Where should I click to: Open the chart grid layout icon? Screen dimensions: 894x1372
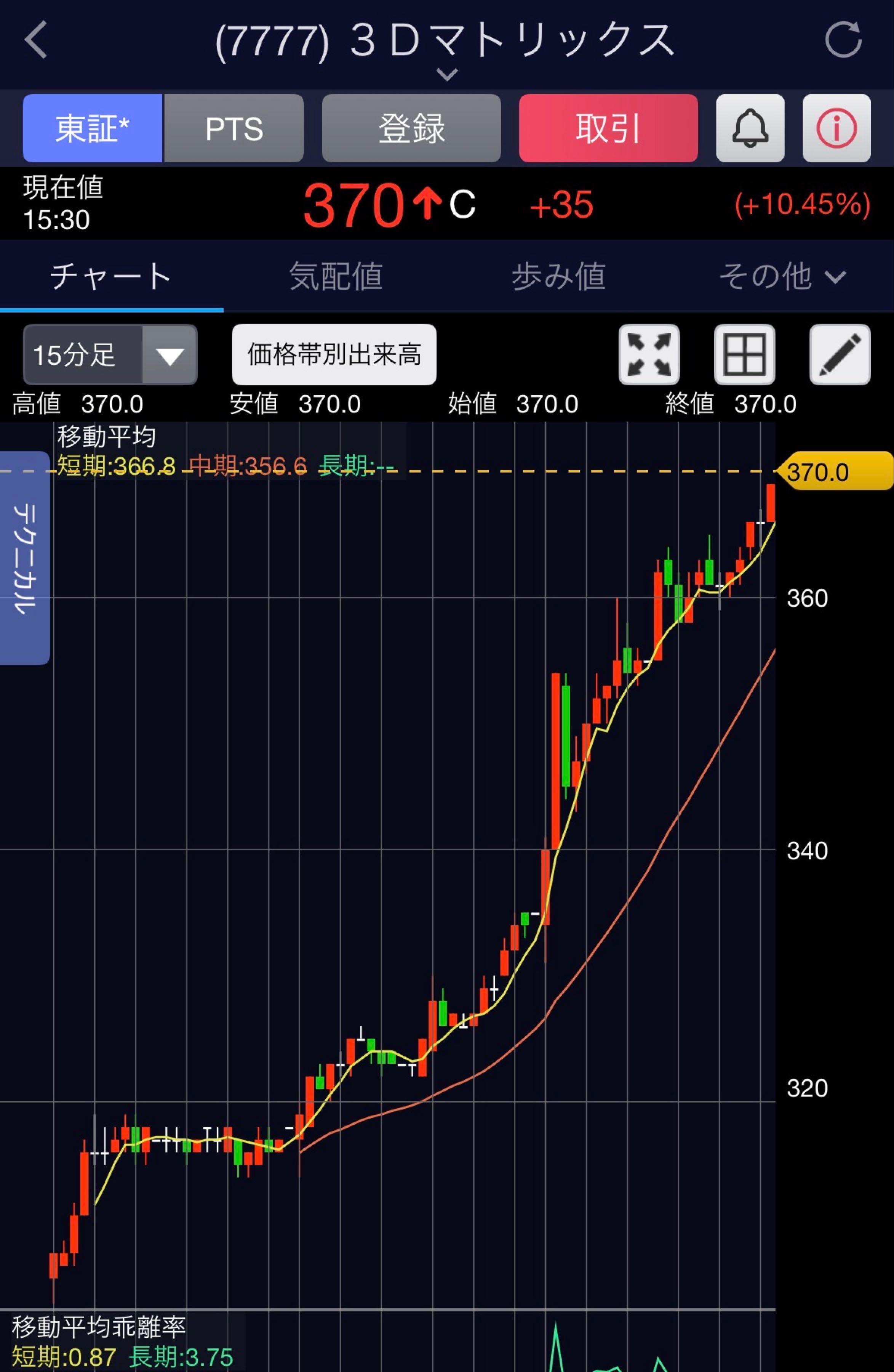744,354
